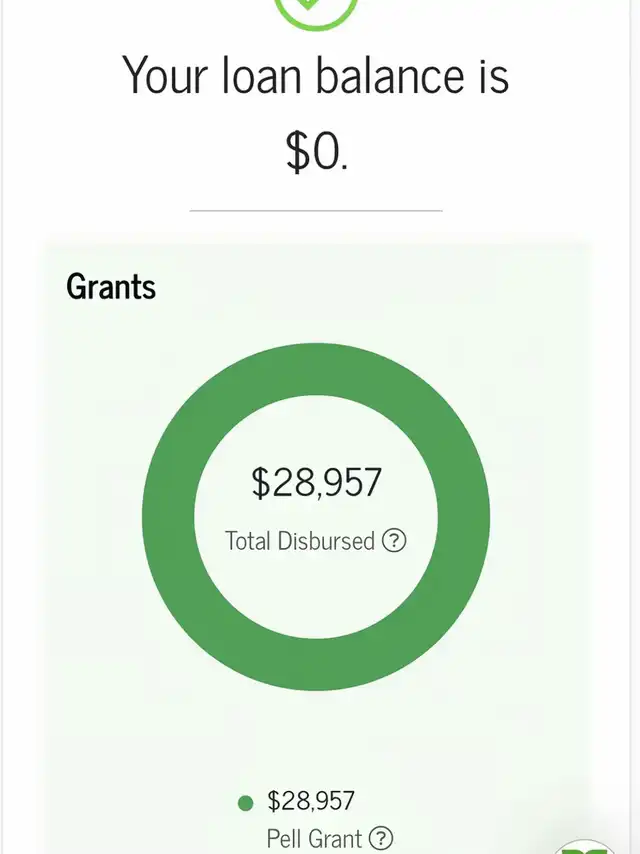The width and height of the screenshot is (640, 854).
Task: Open the Total Disbursed help icon
Action: click(395, 541)
